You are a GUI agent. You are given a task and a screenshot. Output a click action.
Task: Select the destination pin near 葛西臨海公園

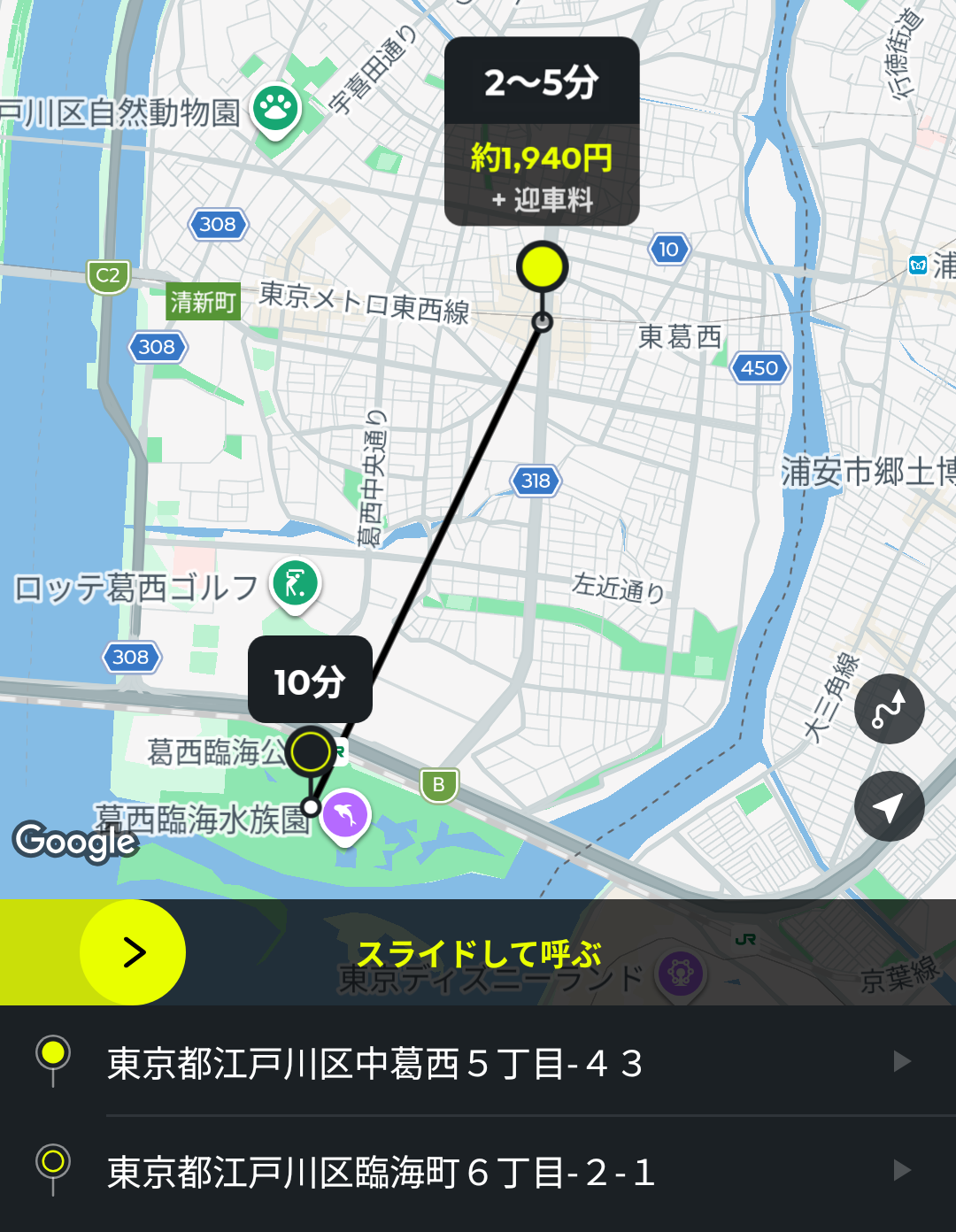(x=311, y=752)
